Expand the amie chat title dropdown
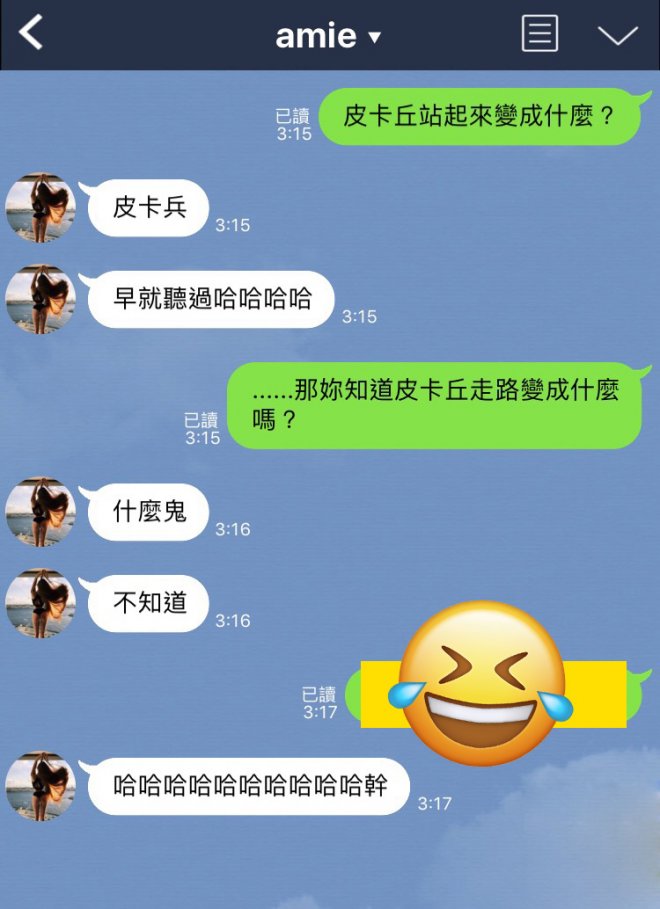This screenshot has width=660, height=909. pos(375,37)
